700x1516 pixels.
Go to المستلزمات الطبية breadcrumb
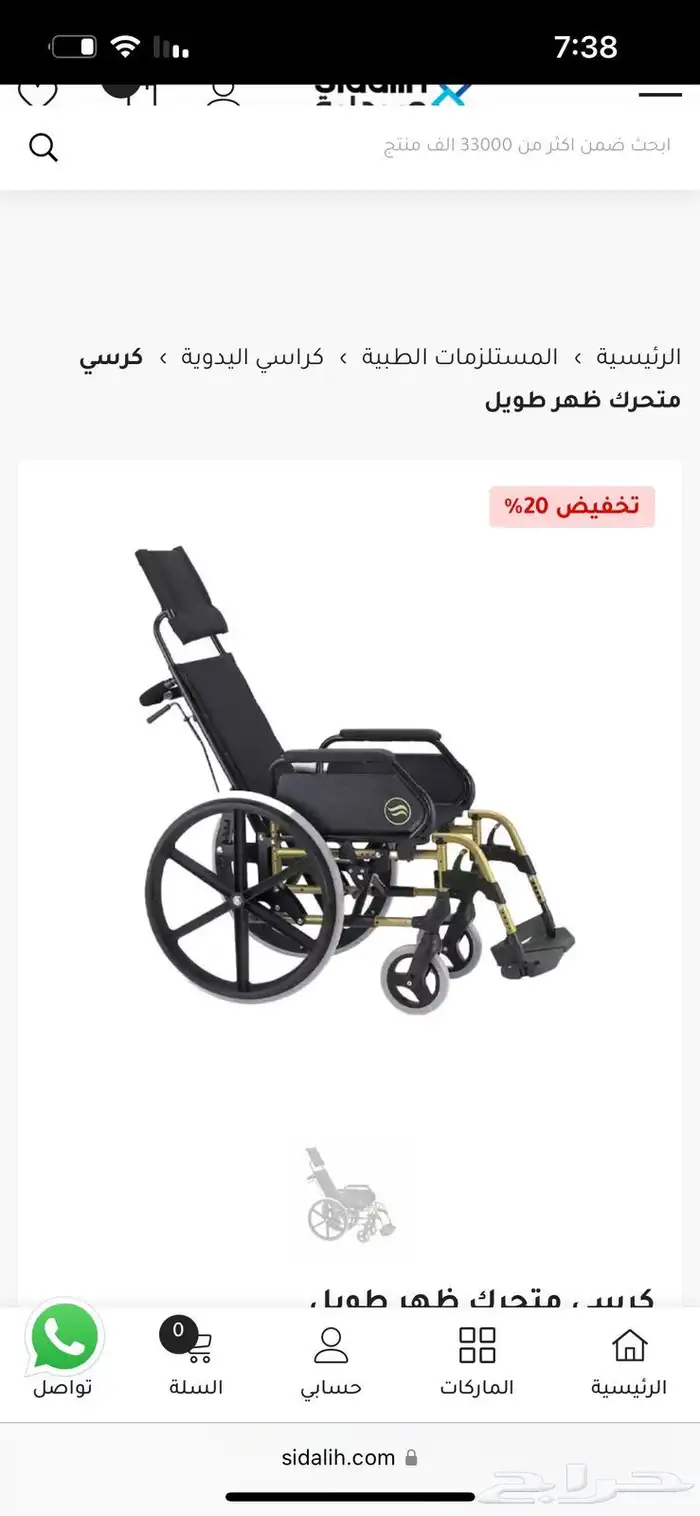[x=460, y=357]
